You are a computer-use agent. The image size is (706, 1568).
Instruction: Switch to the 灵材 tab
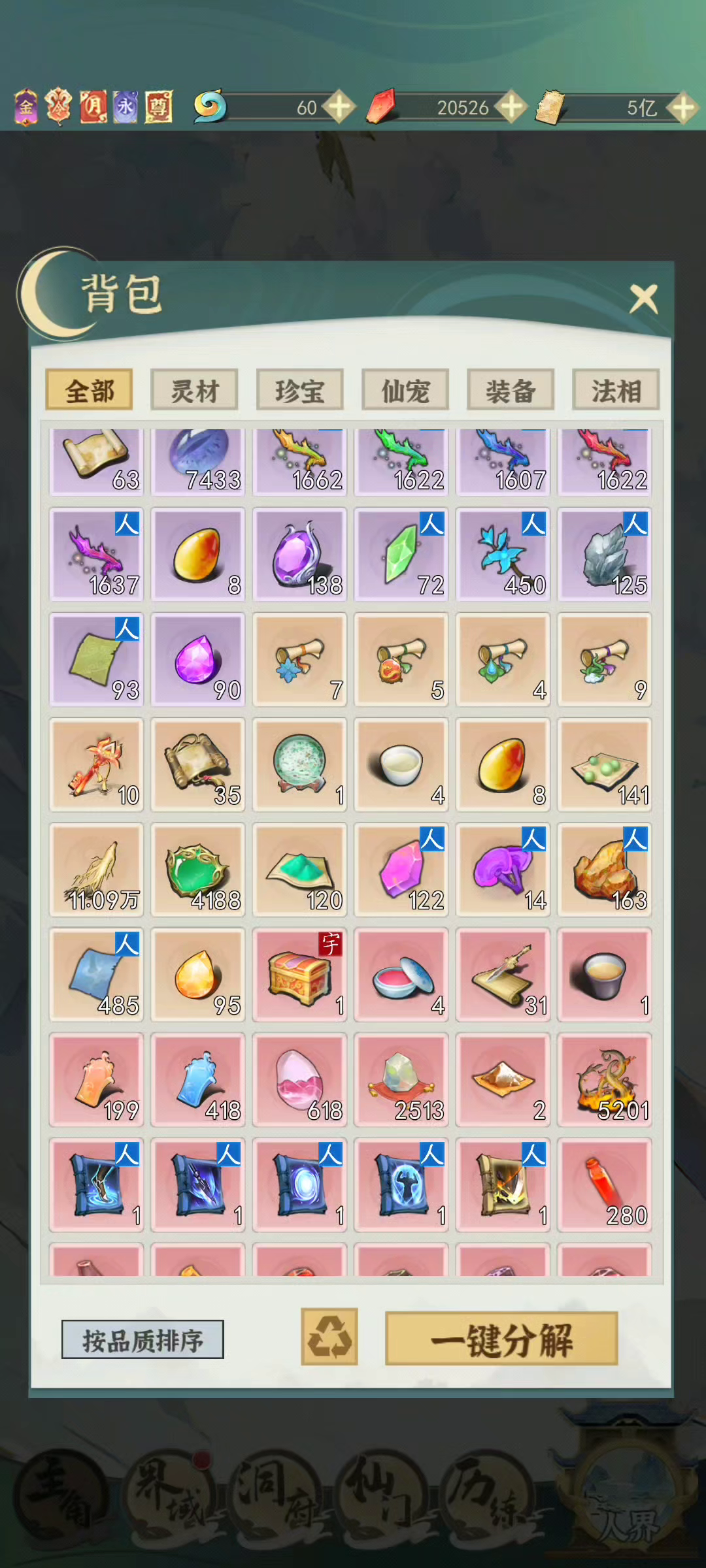click(x=194, y=390)
